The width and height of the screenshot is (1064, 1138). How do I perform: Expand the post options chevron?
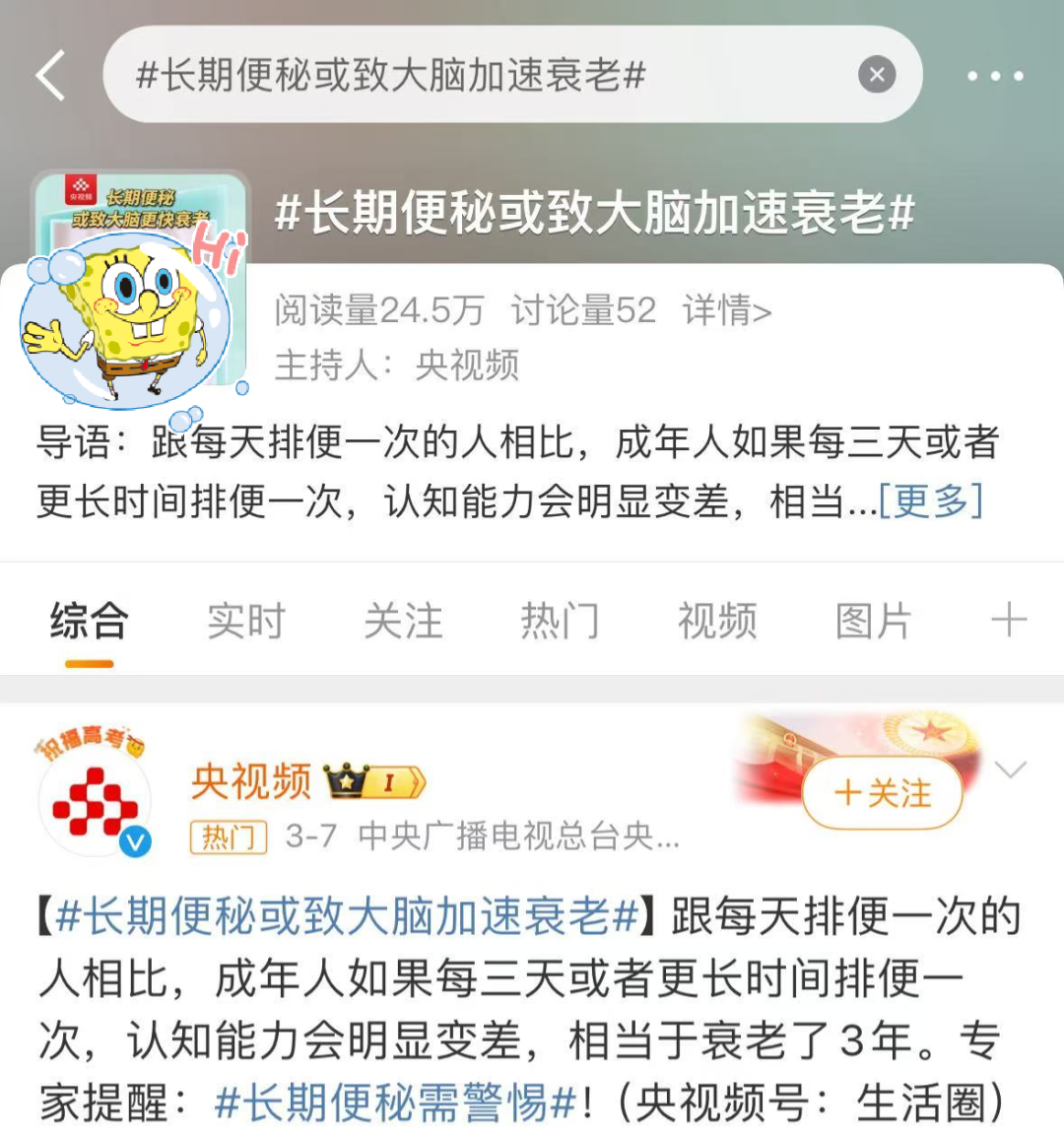(x=1012, y=770)
